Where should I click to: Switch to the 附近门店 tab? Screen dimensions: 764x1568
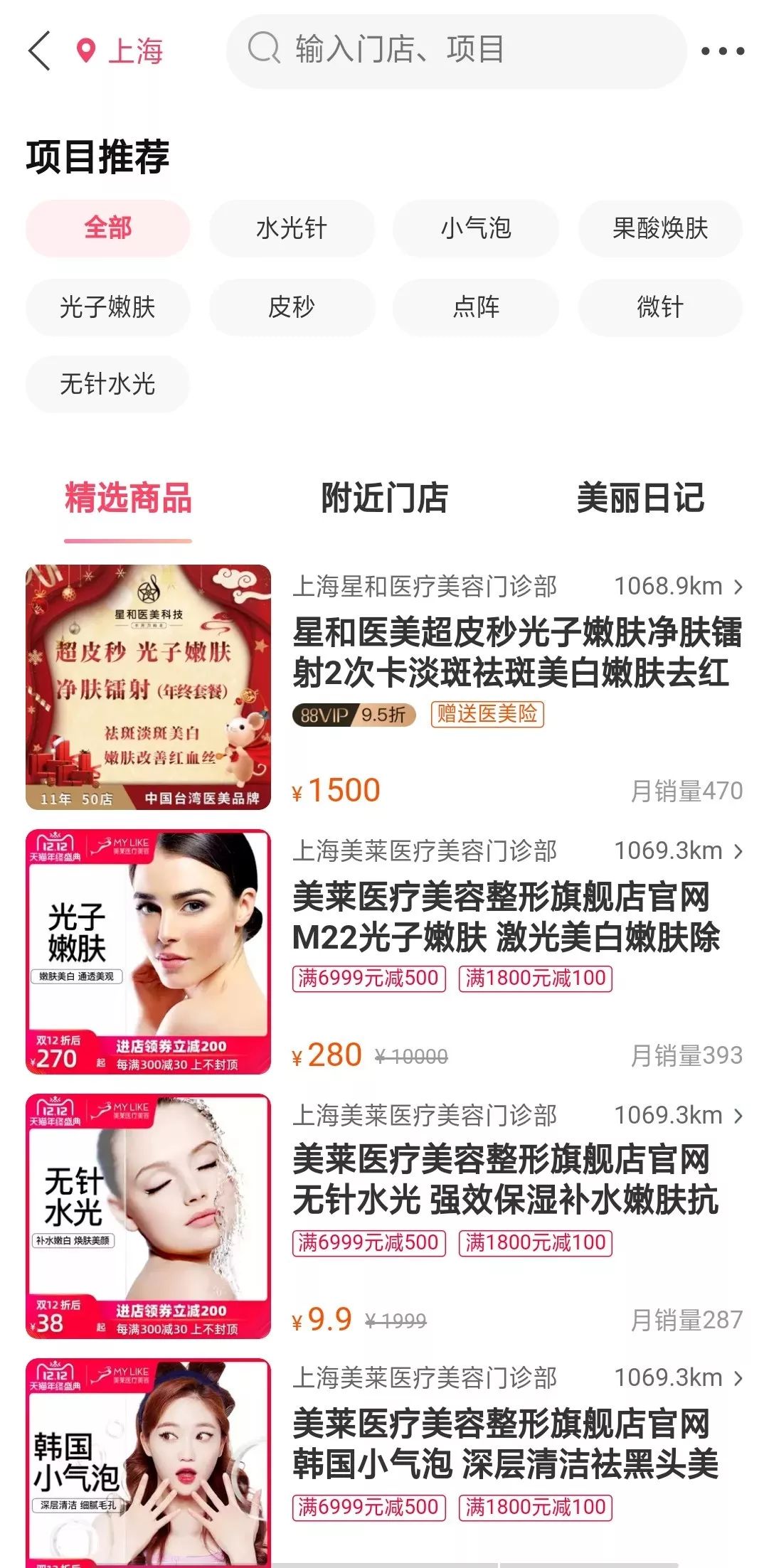pos(384,498)
